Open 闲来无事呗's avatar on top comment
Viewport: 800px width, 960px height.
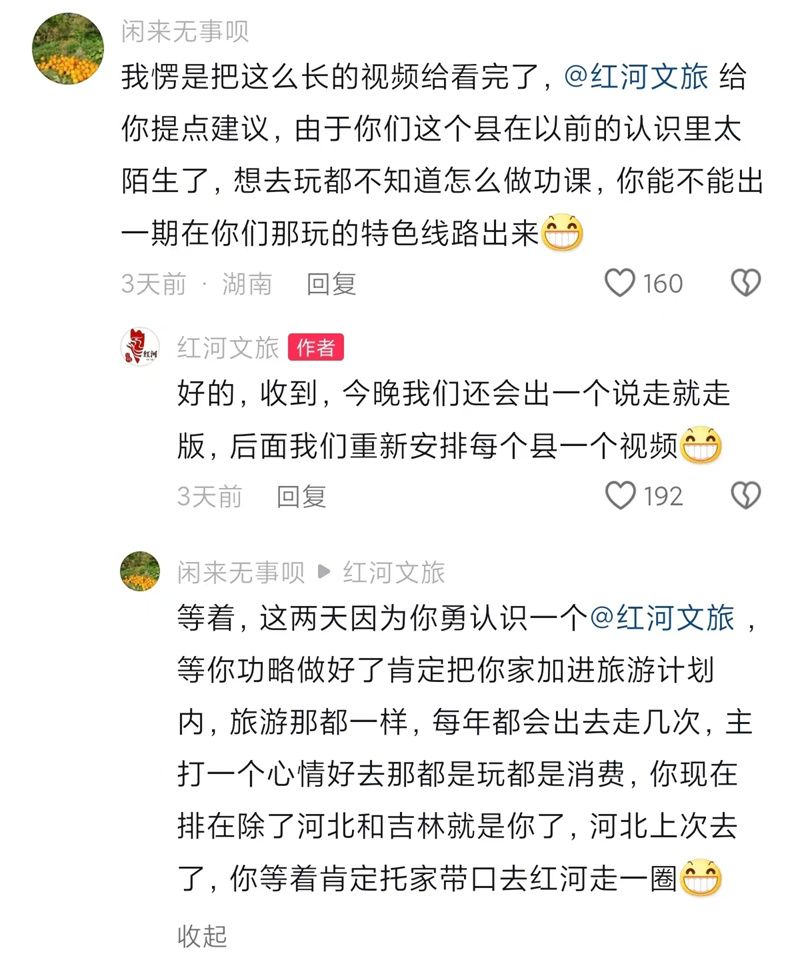pos(68,48)
